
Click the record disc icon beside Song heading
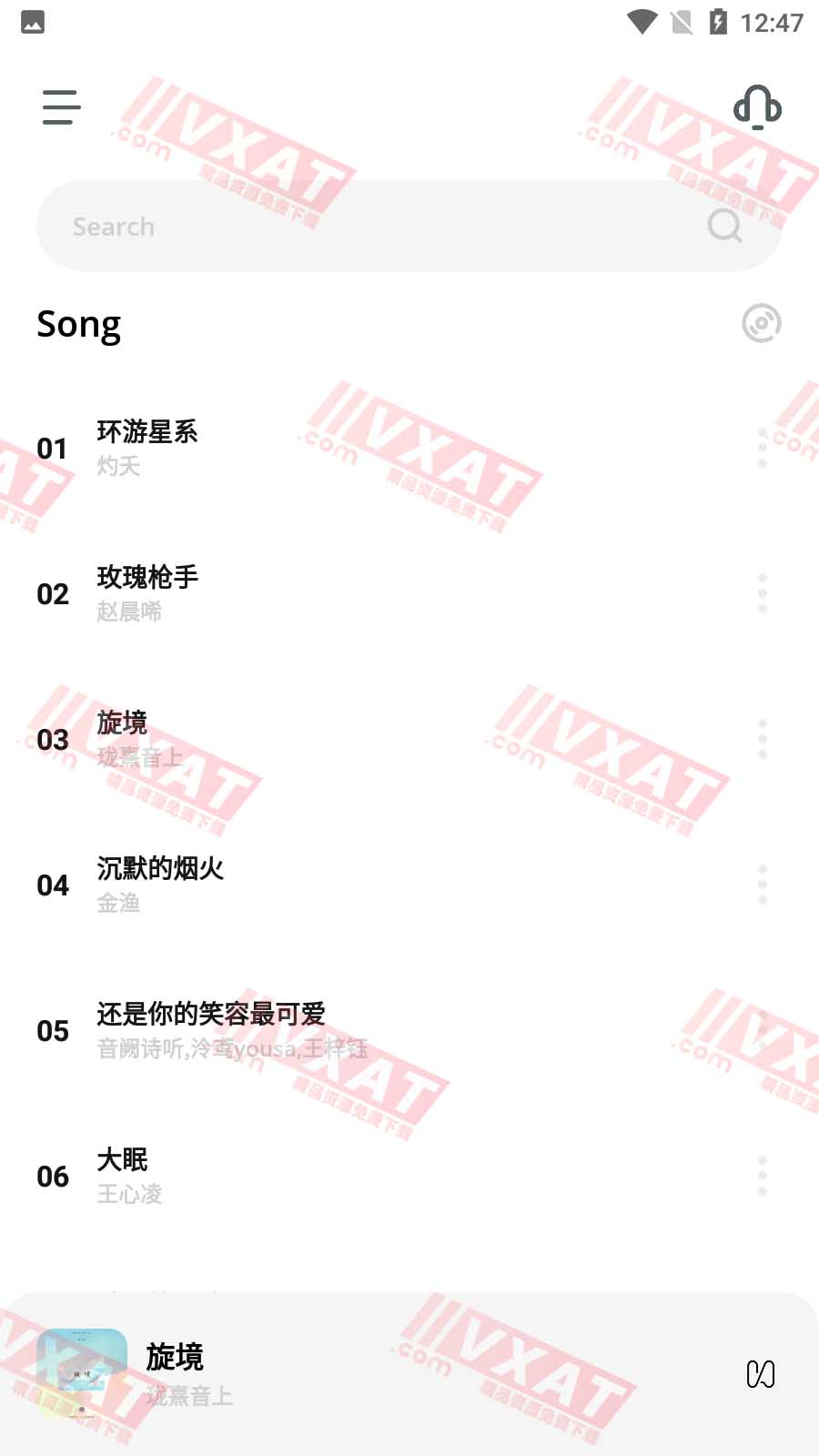tap(761, 323)
